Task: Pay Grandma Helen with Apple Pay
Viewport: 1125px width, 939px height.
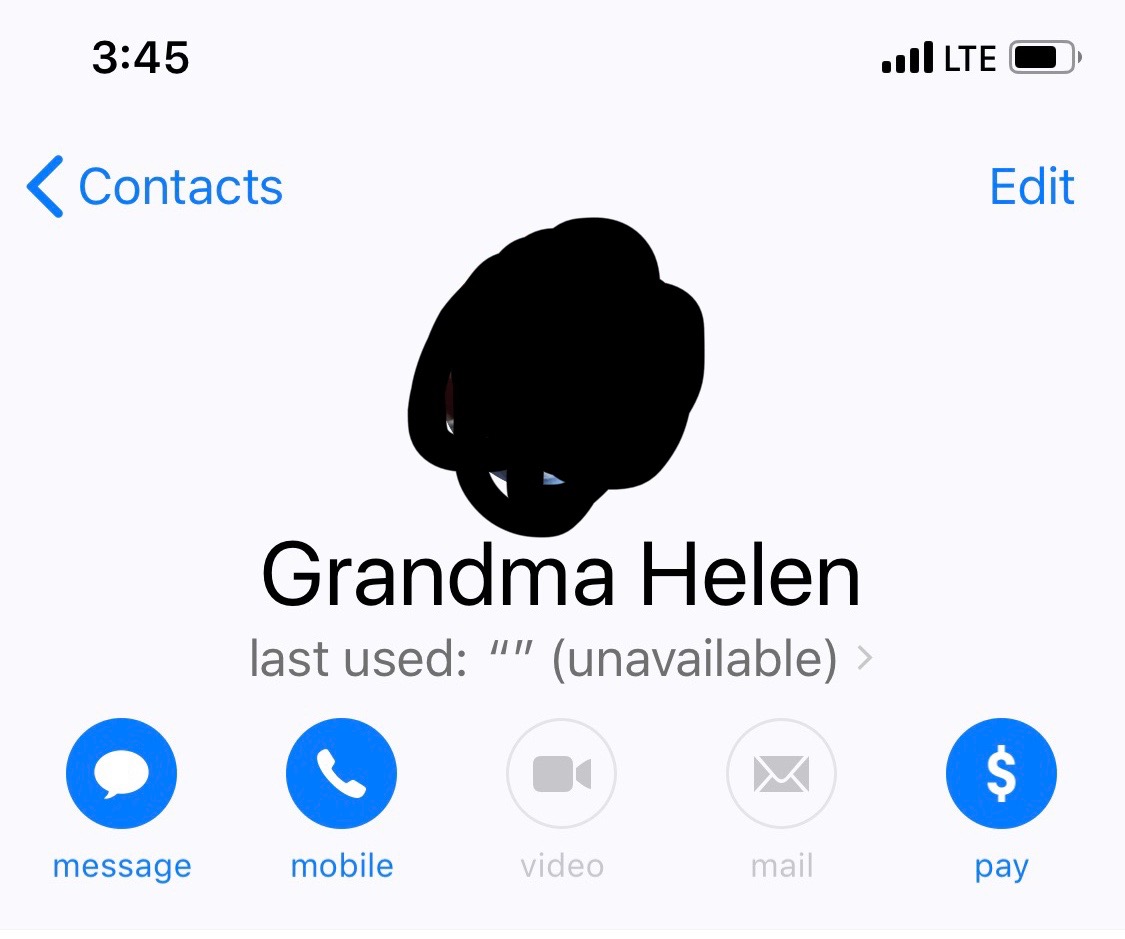Action: click(1001, 774)
